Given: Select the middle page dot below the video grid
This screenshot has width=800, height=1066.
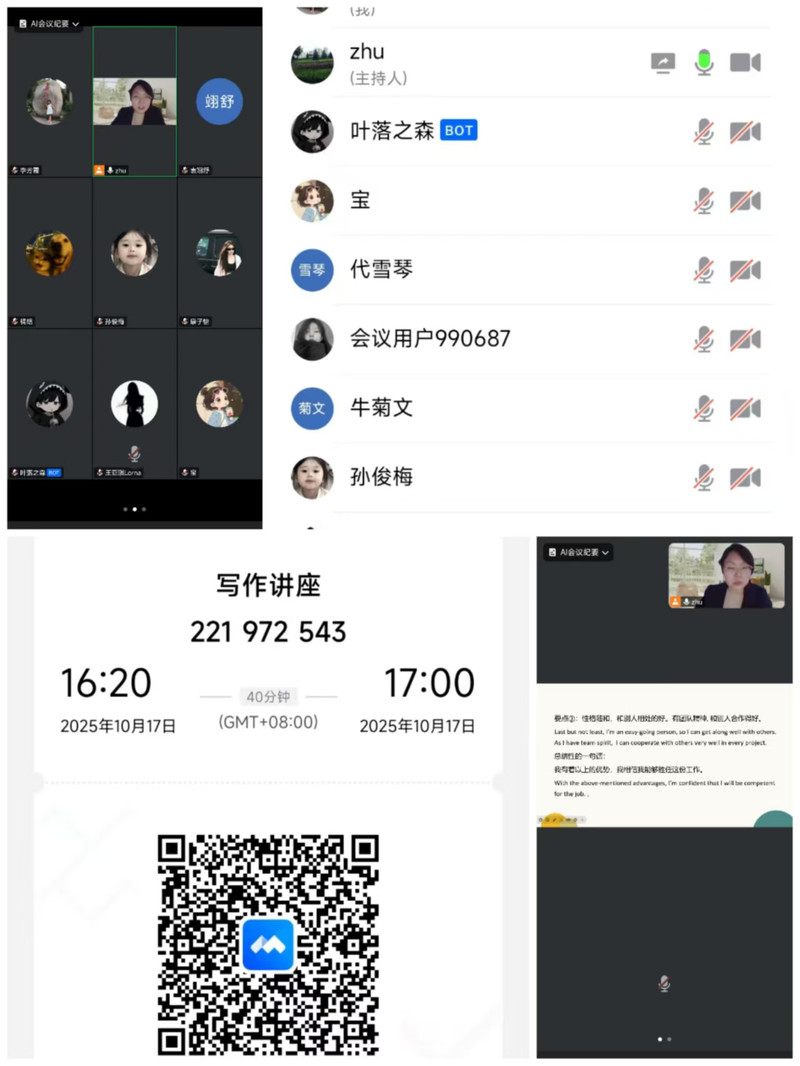Looking at the screenshot, I should [x=135, y=508].
